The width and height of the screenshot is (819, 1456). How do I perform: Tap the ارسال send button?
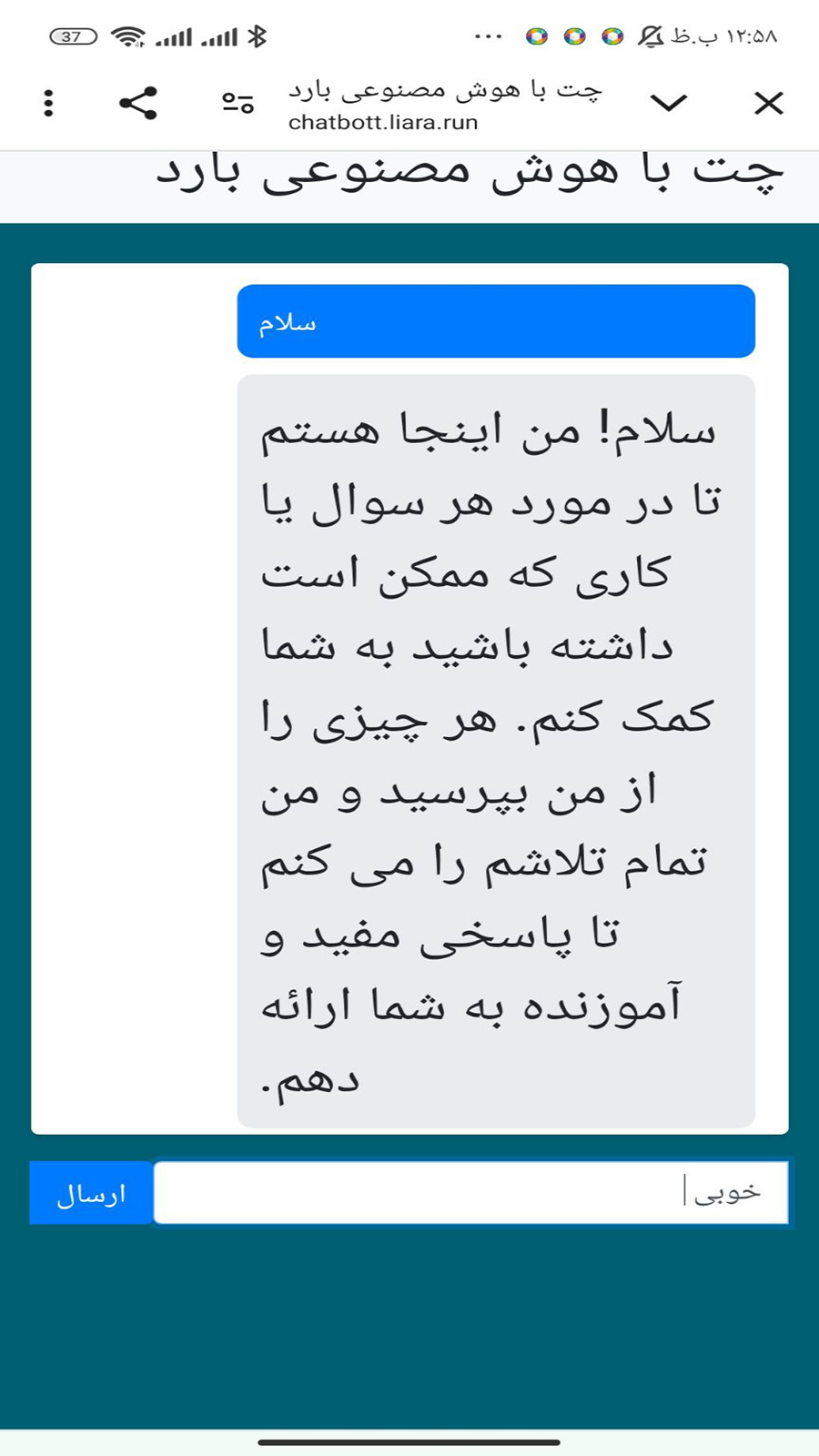(x=91, y=1193)
